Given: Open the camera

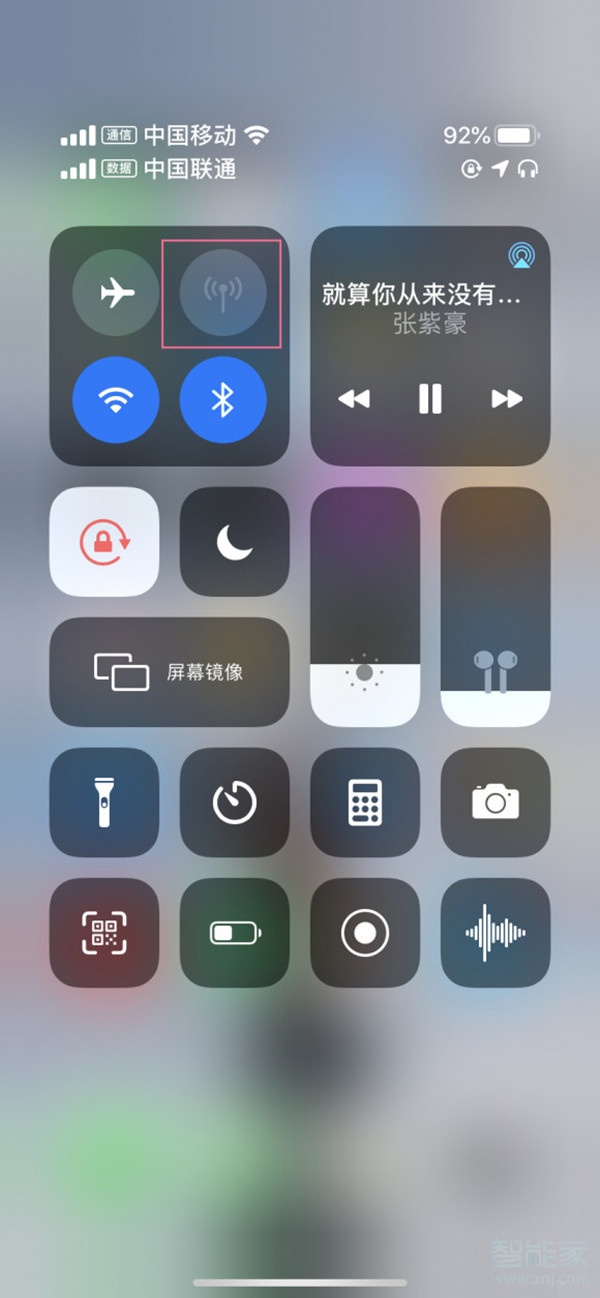Looking at the screenshot, I should 495,802.
